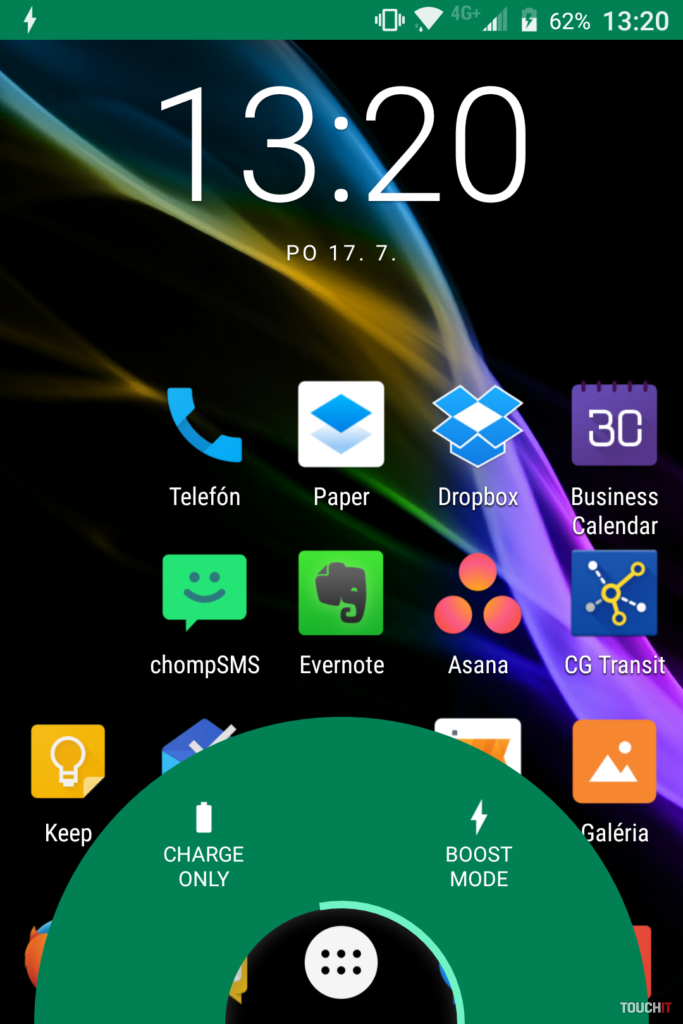683x1024 pixels.
Task: Select Charge Only mode
Action: pos(204,846)
